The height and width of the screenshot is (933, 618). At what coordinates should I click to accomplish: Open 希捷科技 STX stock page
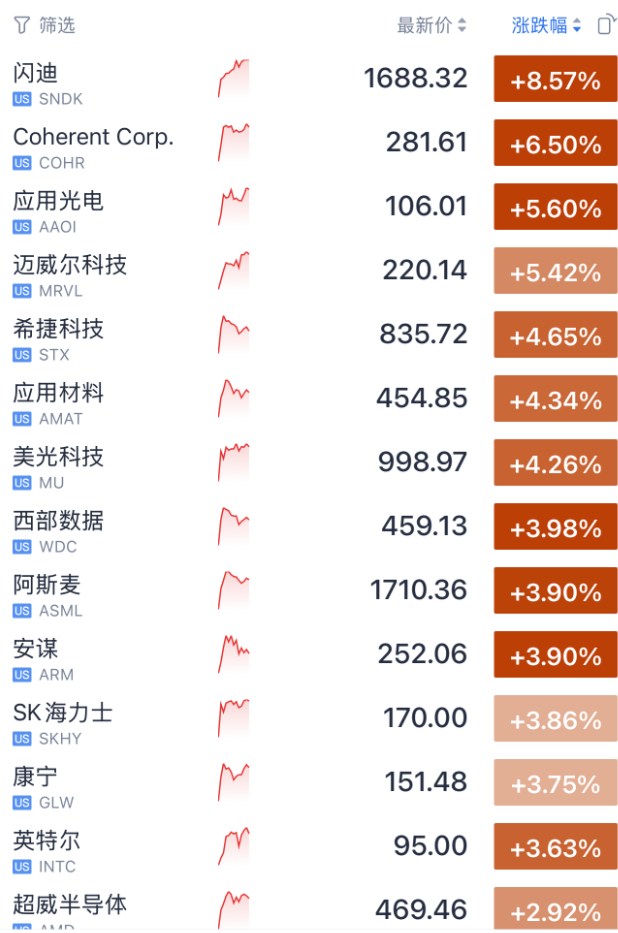coord(309,335)
